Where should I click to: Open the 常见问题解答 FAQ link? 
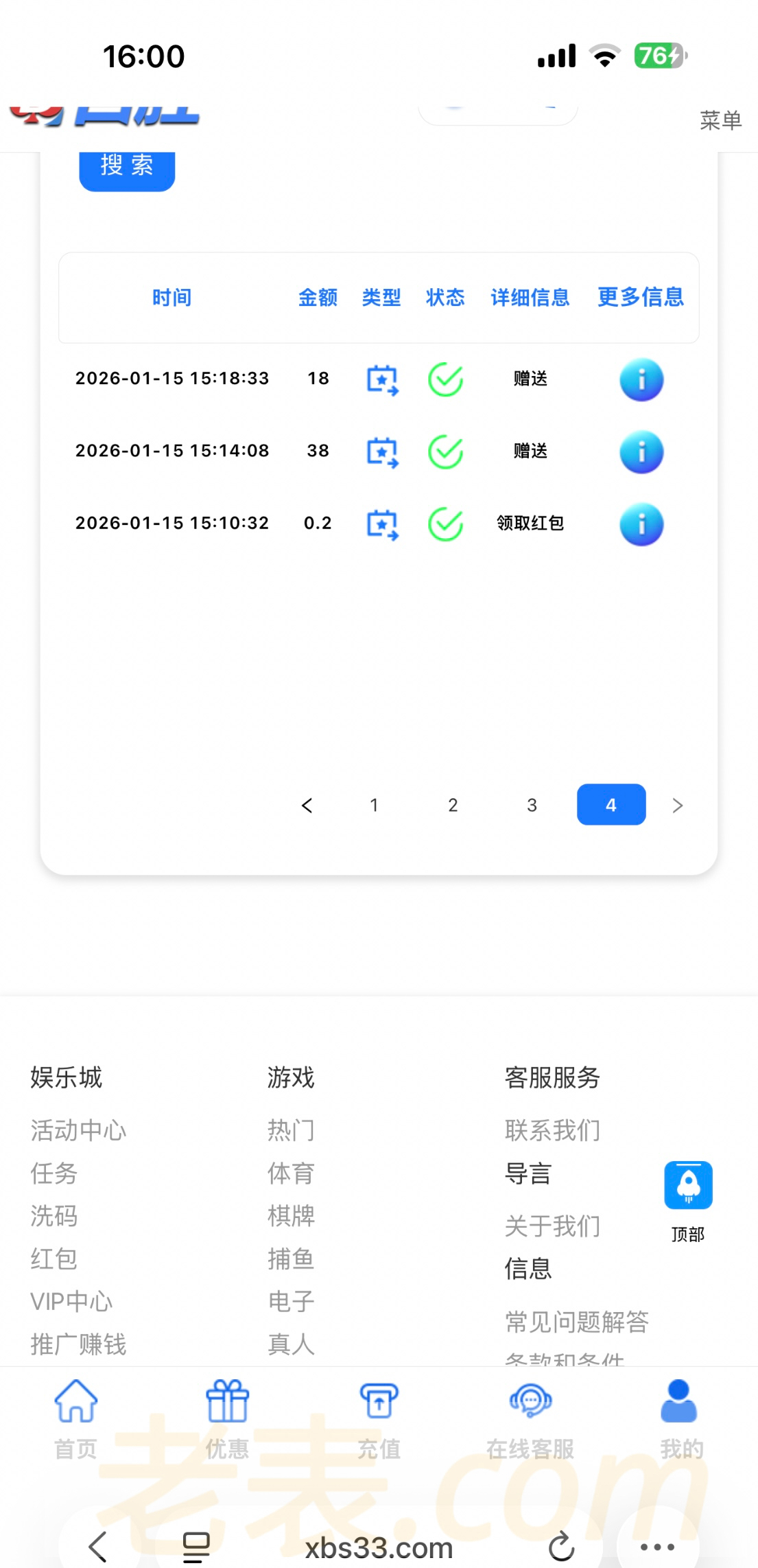tap(576, 1321)
